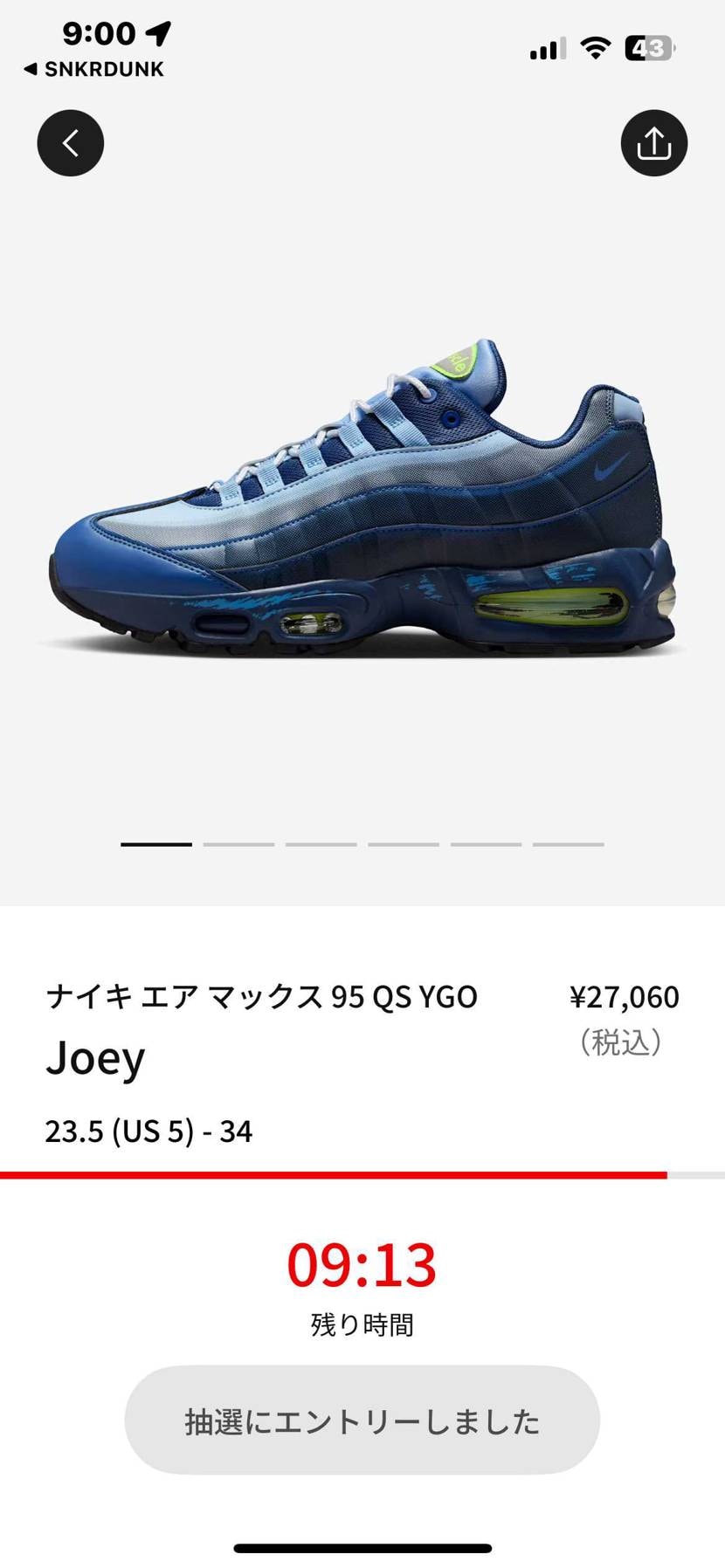This screenshot has height=1568, width=725.
Task: Tap the first highlighted carousel indicator
Action: tap(157, 844)
